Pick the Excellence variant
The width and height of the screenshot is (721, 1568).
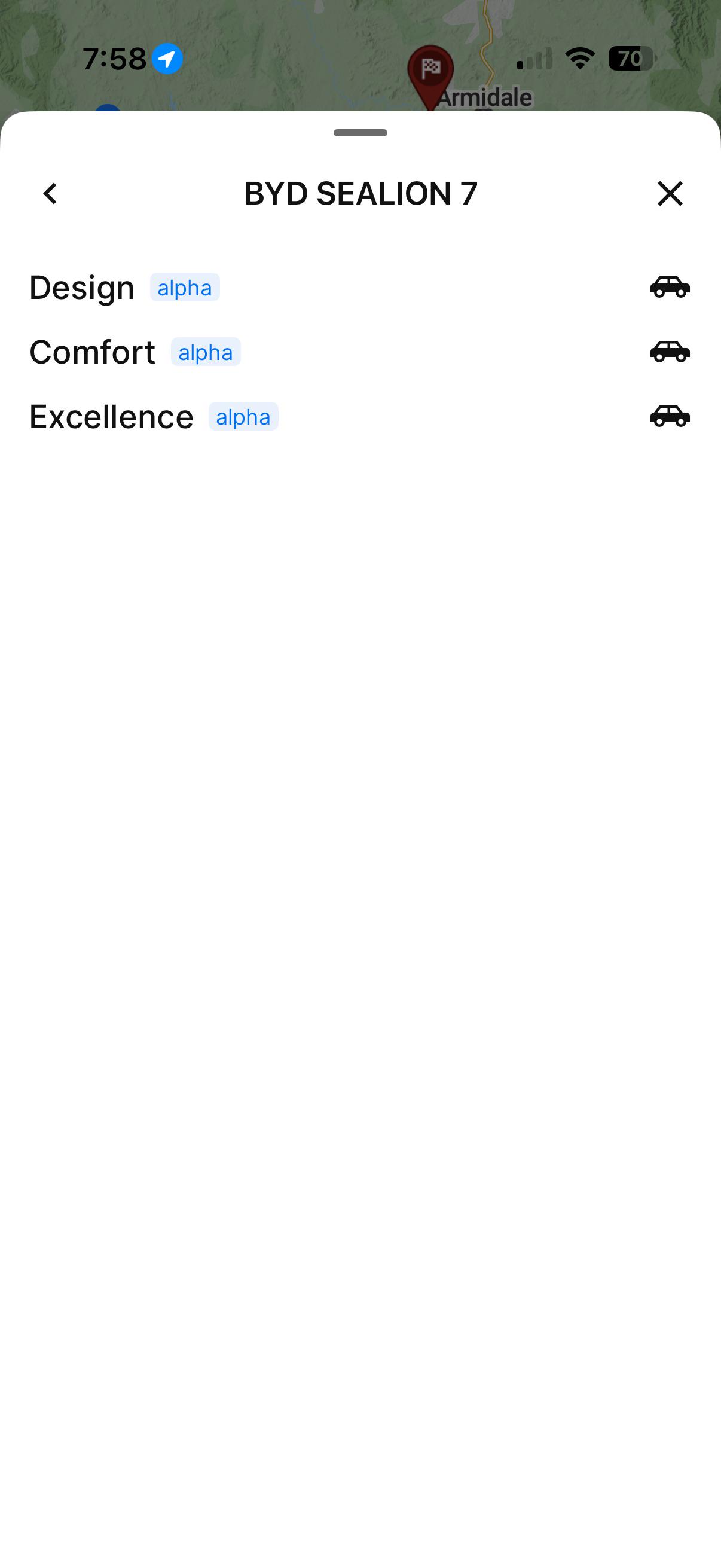(111, 416)
